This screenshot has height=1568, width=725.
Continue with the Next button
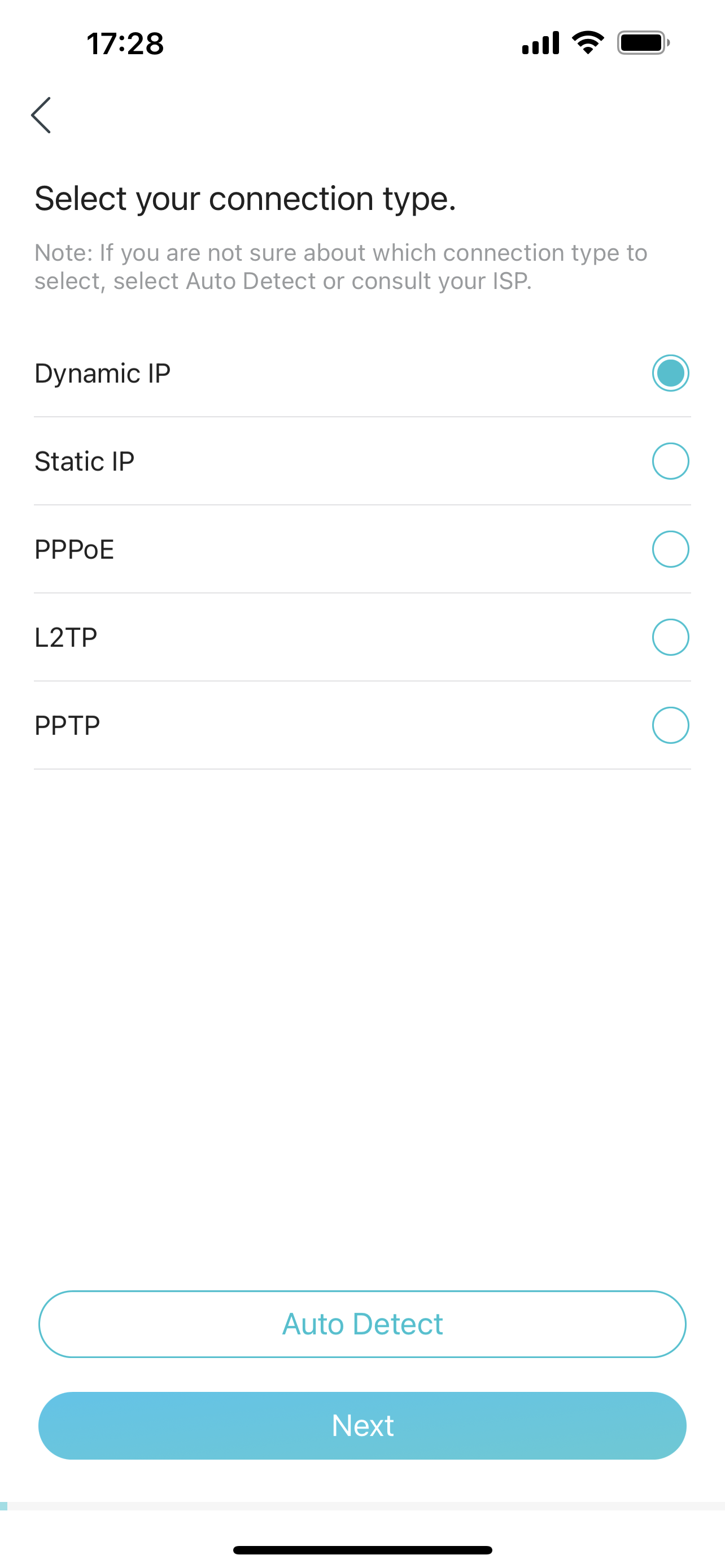(362, 1426)
